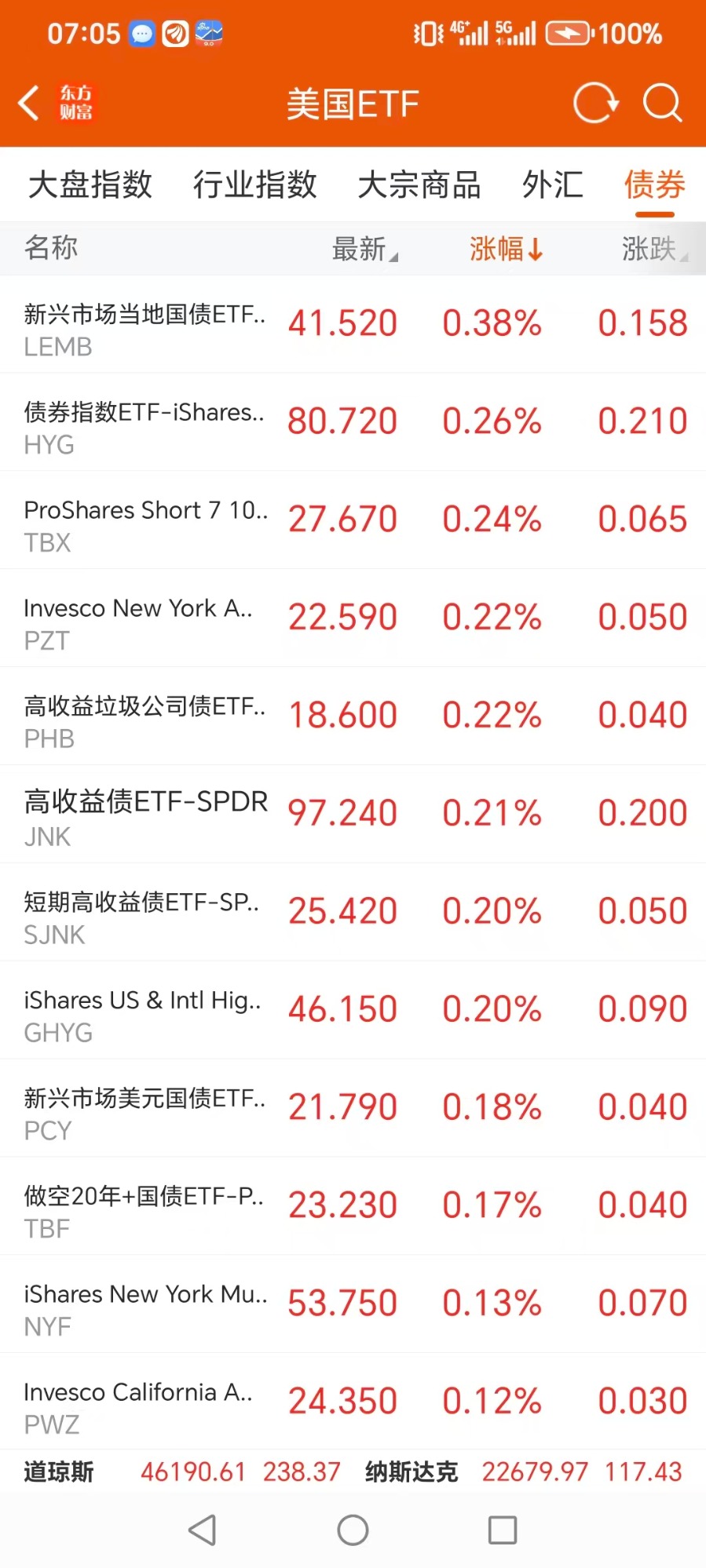Go back using the top-left arrow
The width and height of the screenshot is (706, 1568).
[30, 103]
